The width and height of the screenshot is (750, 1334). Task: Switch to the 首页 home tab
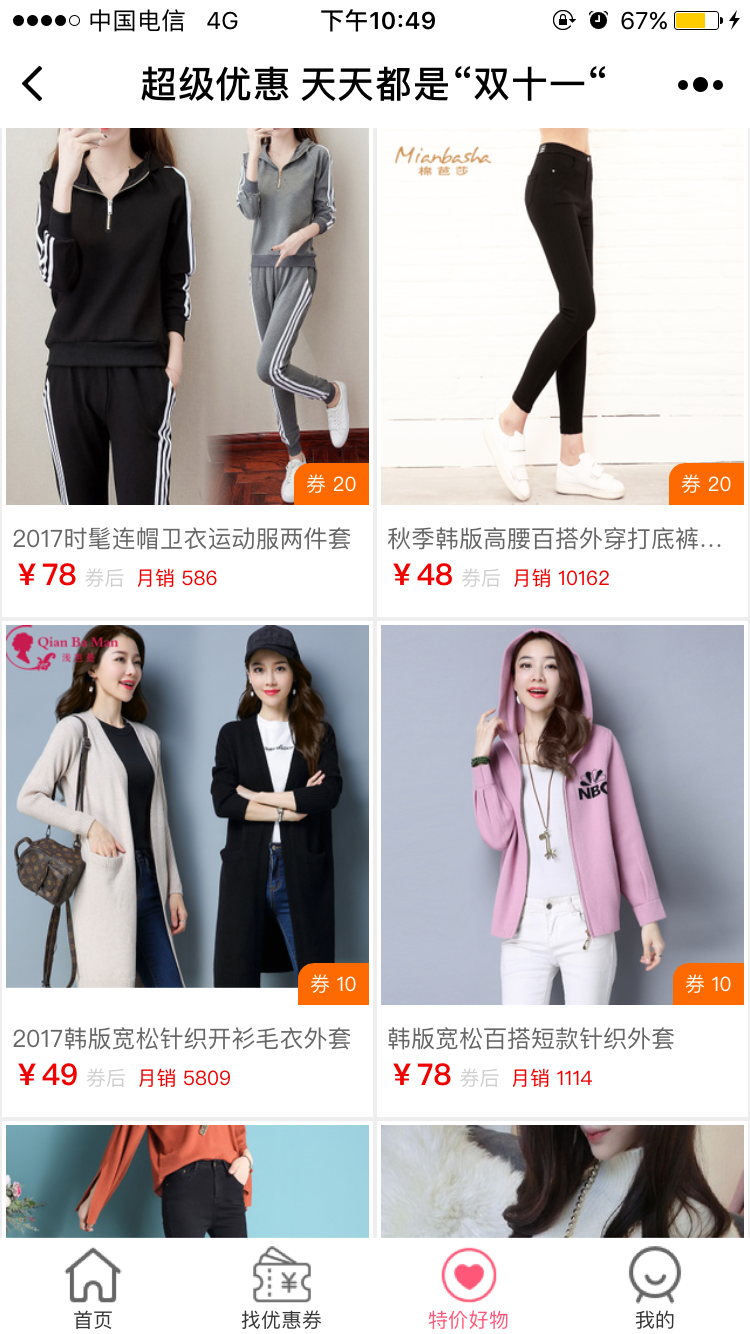click(x=93, y=1288)
